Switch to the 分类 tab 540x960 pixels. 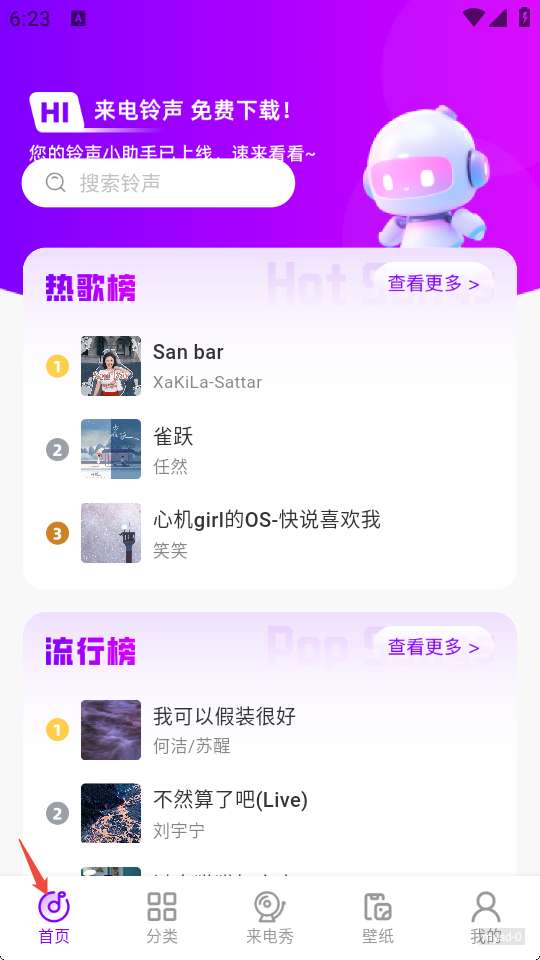pos(162,917)
